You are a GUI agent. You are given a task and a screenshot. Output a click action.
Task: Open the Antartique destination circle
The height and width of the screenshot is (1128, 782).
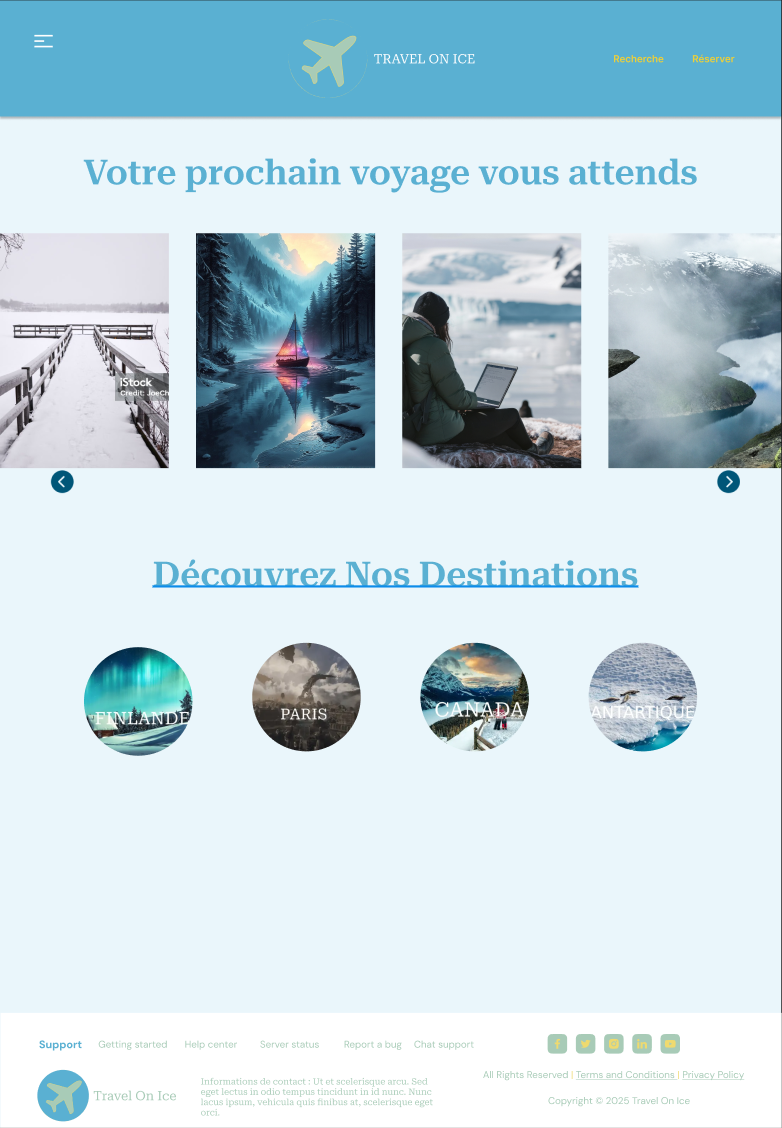click(x=643, y=697)
